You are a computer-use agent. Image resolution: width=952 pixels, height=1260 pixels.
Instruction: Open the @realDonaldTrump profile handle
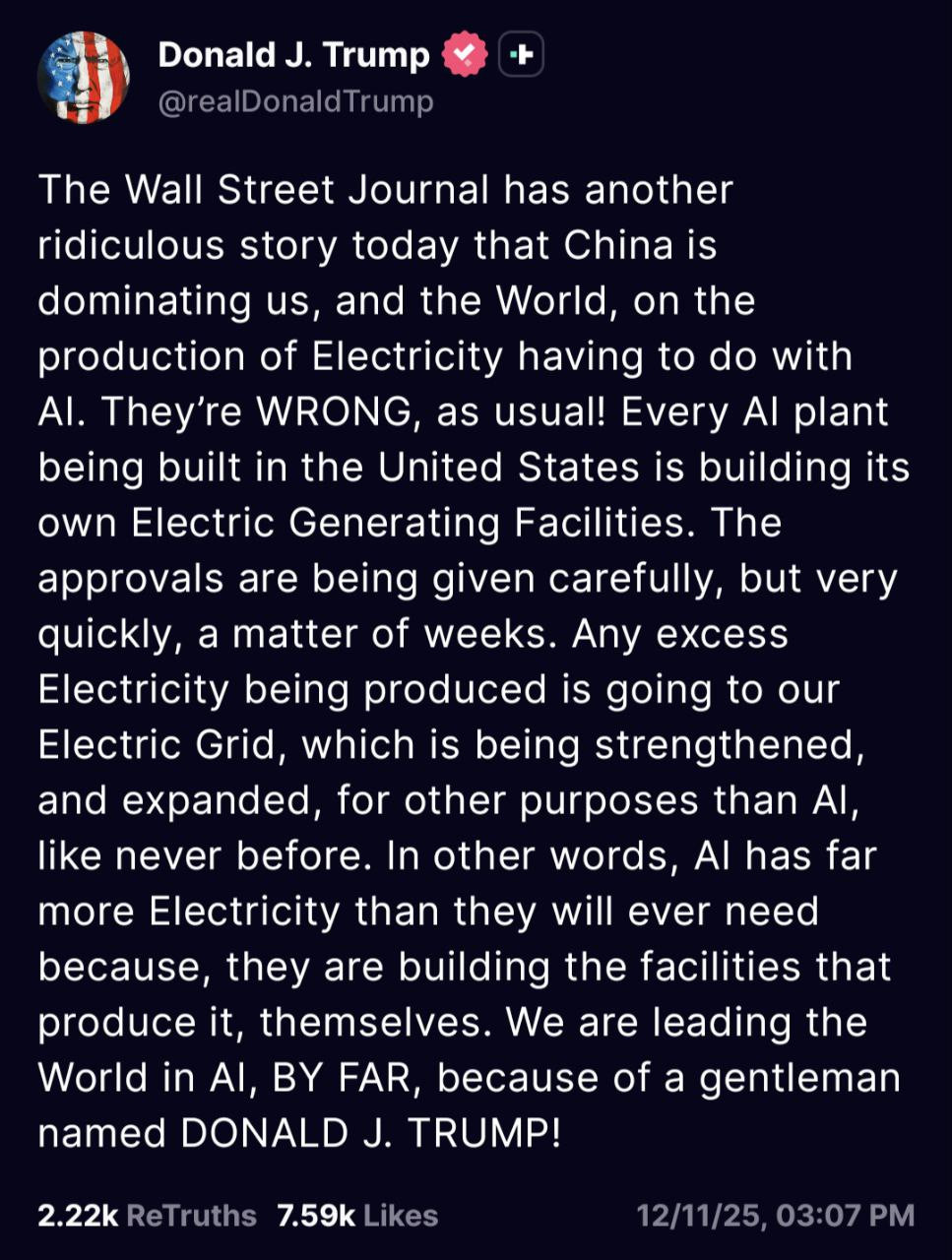pyautogui.click(x=295, y=101)
